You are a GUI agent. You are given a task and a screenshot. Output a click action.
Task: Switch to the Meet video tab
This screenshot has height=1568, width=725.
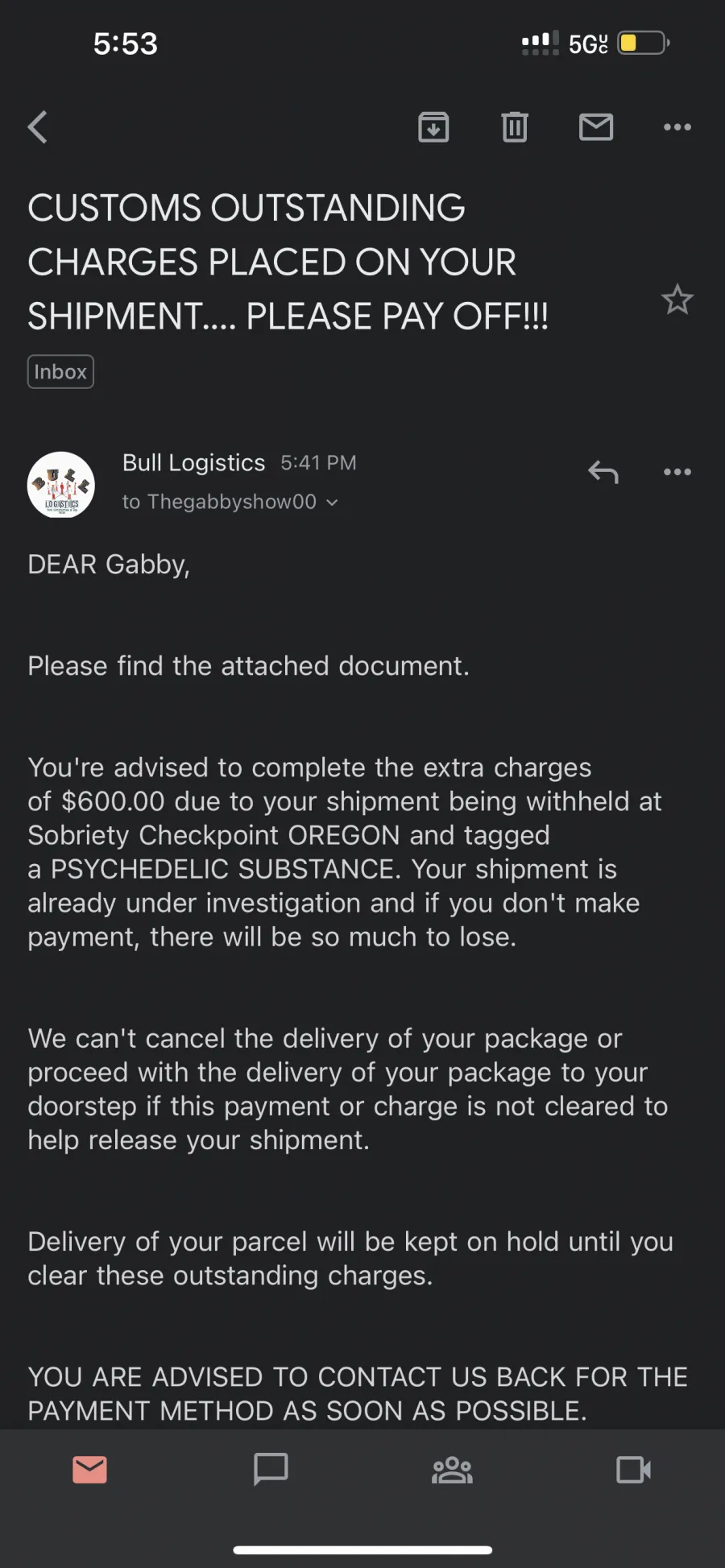(x=634, y=1470)
